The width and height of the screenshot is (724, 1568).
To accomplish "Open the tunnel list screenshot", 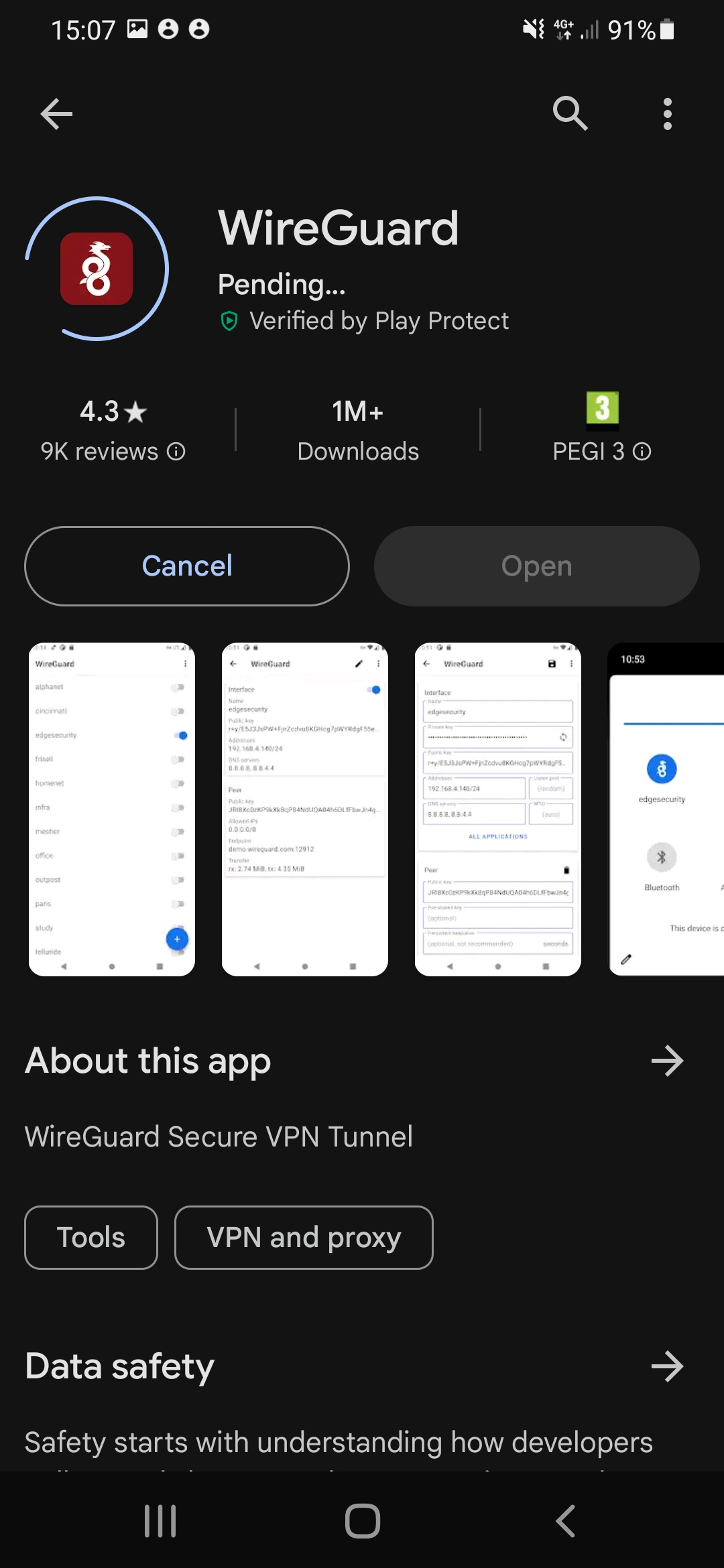I will click(x=112, y=809).
